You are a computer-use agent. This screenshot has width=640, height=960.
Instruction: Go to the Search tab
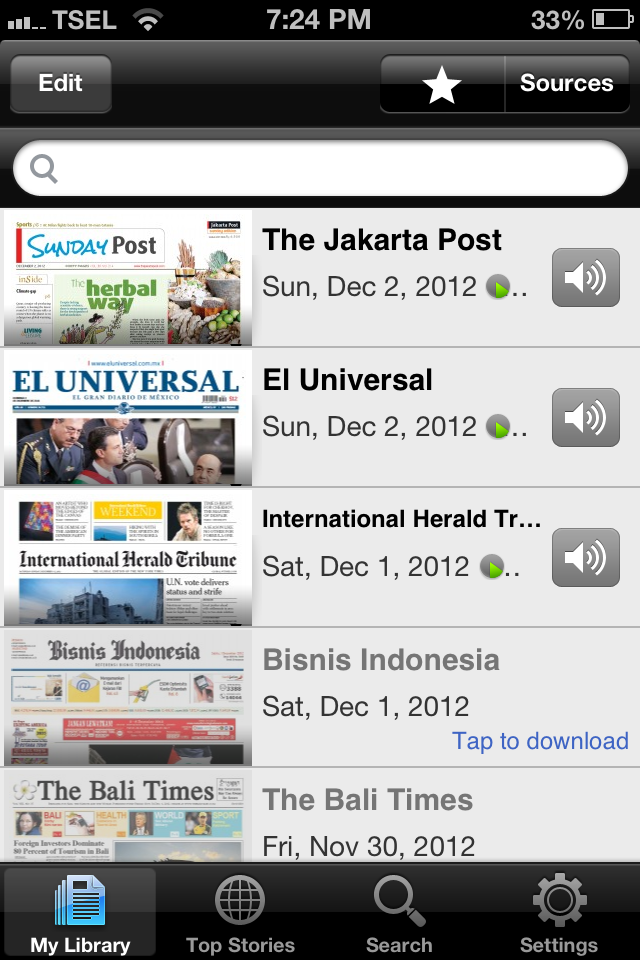click(399, 914)
